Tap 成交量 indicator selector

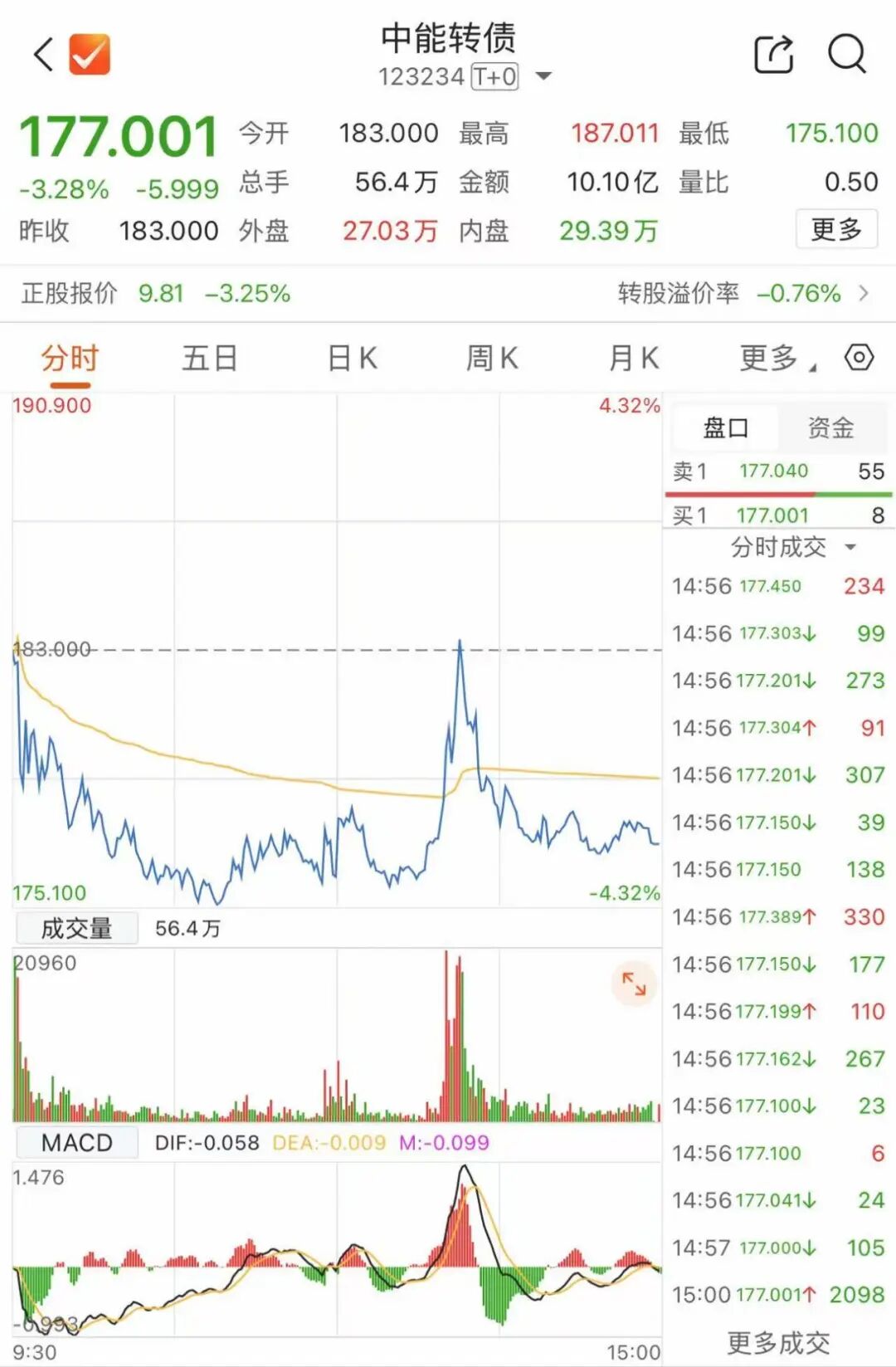click(76, 928)
